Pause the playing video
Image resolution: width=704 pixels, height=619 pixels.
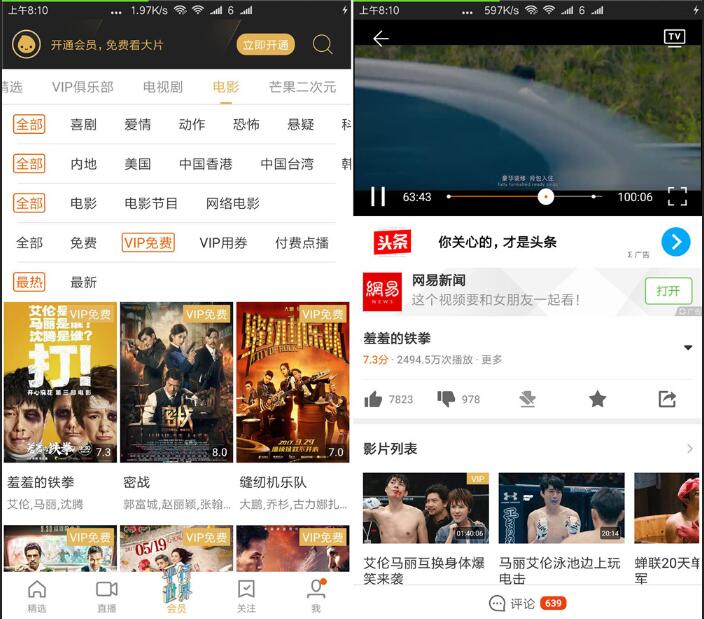point(378,197)
